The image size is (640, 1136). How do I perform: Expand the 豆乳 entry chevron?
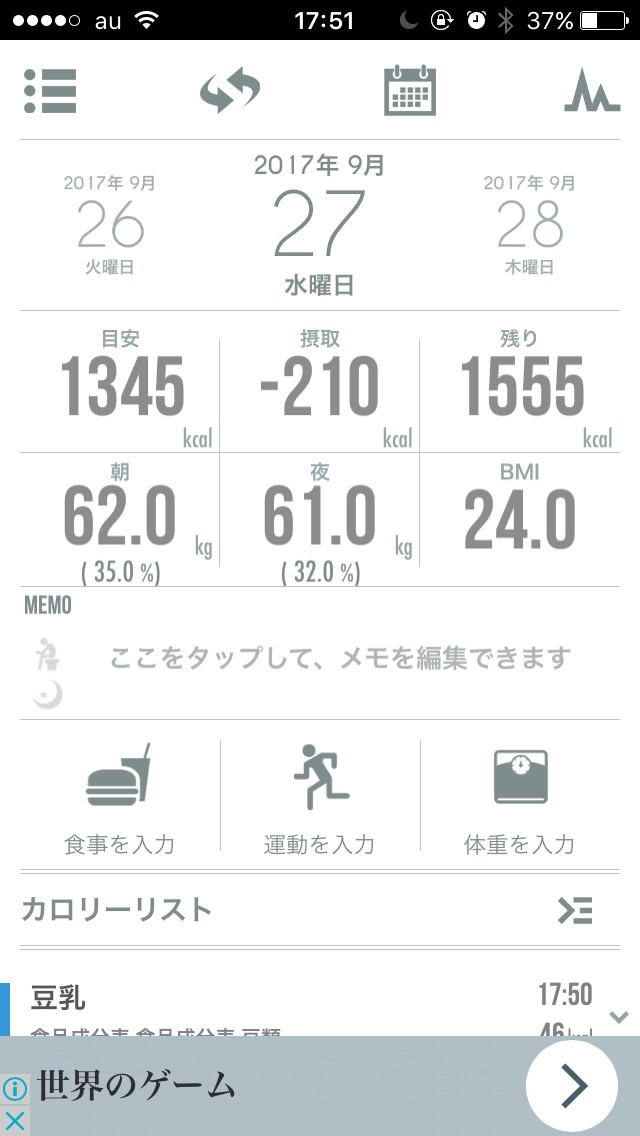point(619,1017)
